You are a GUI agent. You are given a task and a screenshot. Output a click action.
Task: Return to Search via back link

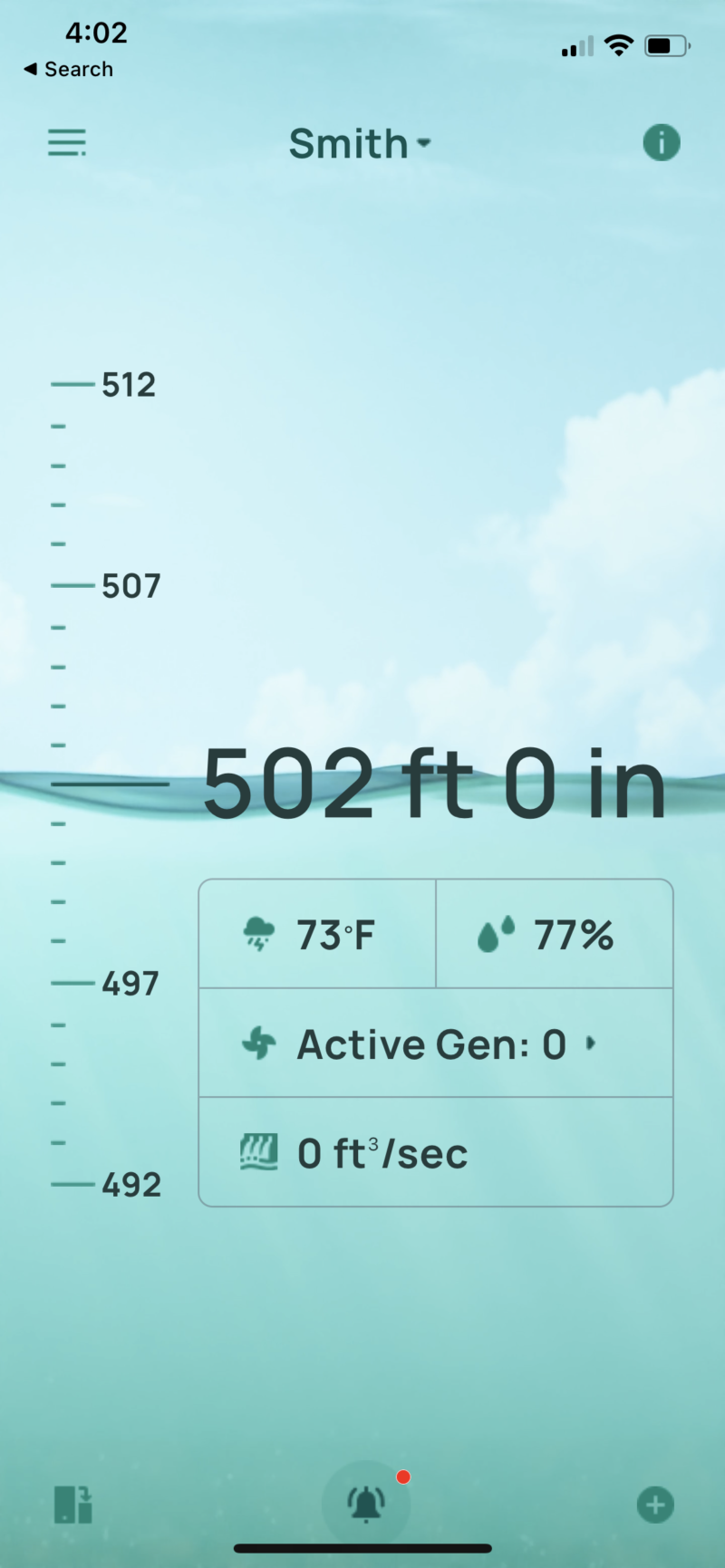click(x=69, y=70)
